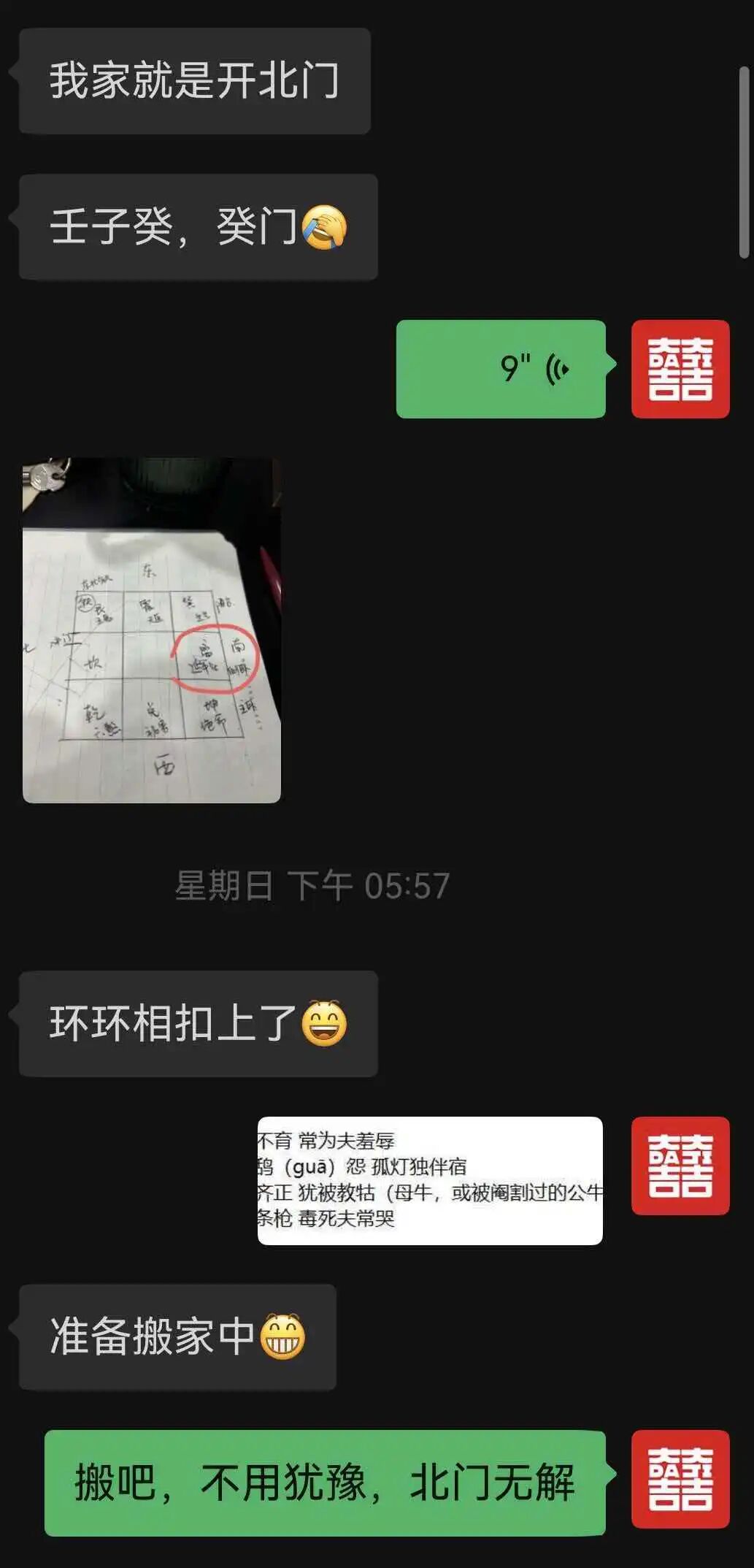Open avatar next to the text screenshot image
The image size is (754, 1568).
point(680,1166)
